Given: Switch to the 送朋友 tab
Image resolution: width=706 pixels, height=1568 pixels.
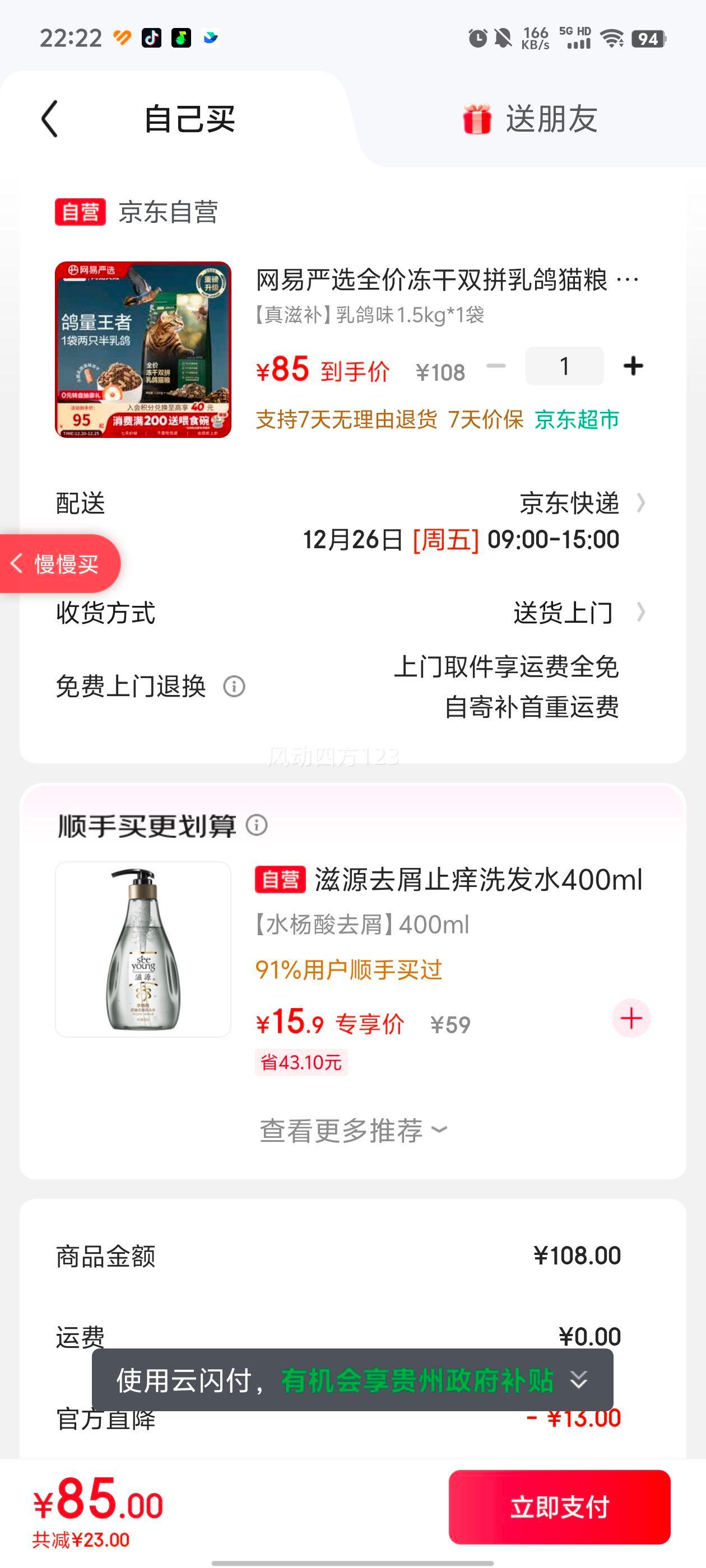Looking at the screenshot, I should 530,119.
